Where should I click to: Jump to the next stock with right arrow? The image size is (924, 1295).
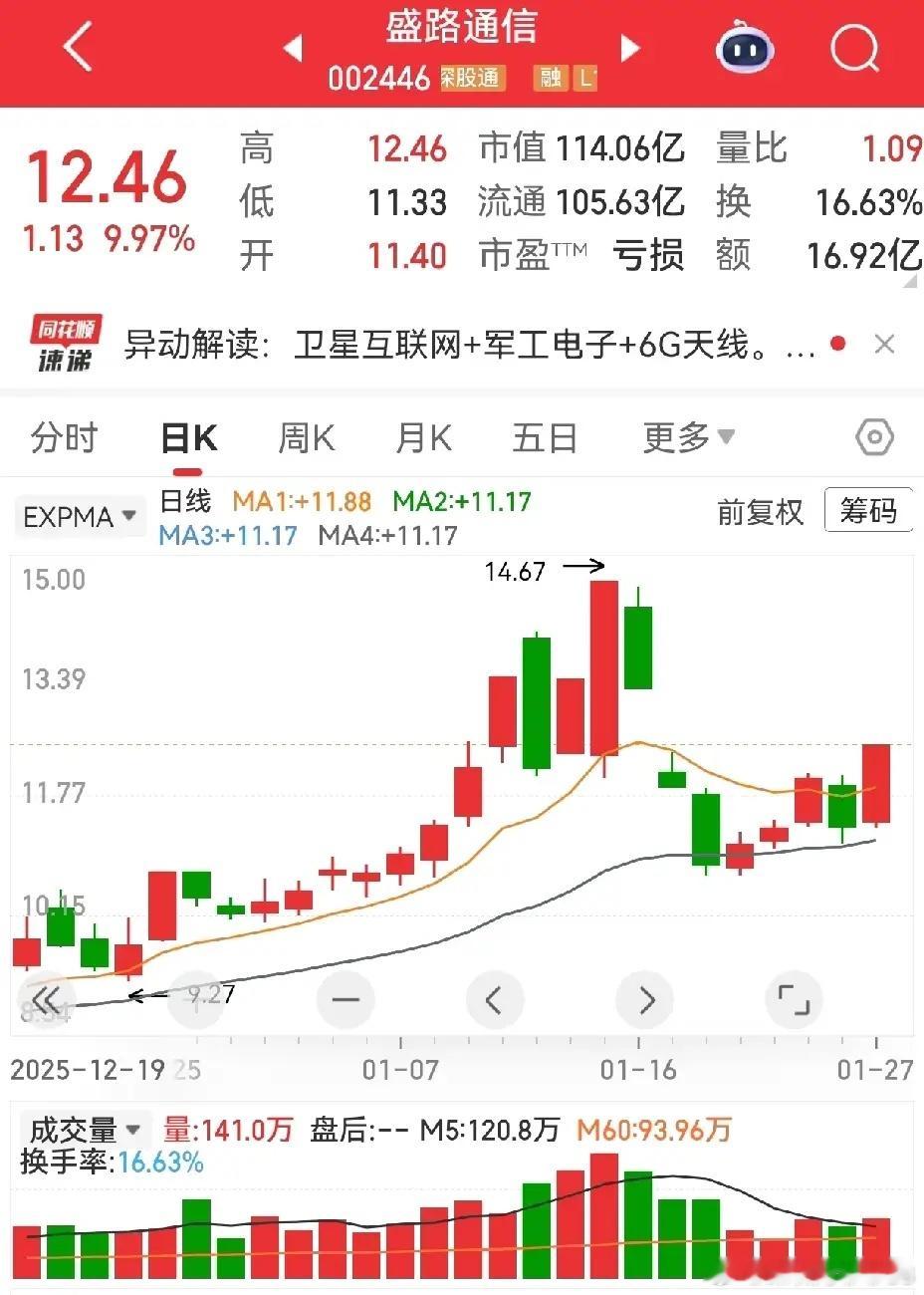click(x=629, y=48)
